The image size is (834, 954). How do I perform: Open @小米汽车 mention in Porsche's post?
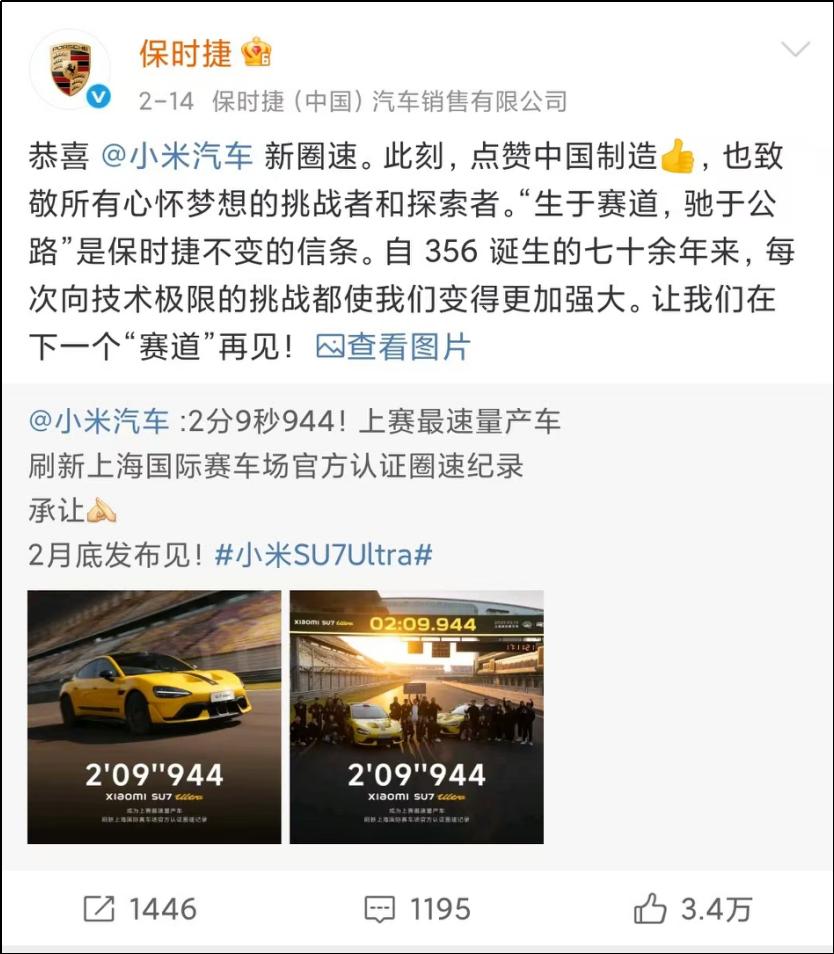click(x=176, y=157)
